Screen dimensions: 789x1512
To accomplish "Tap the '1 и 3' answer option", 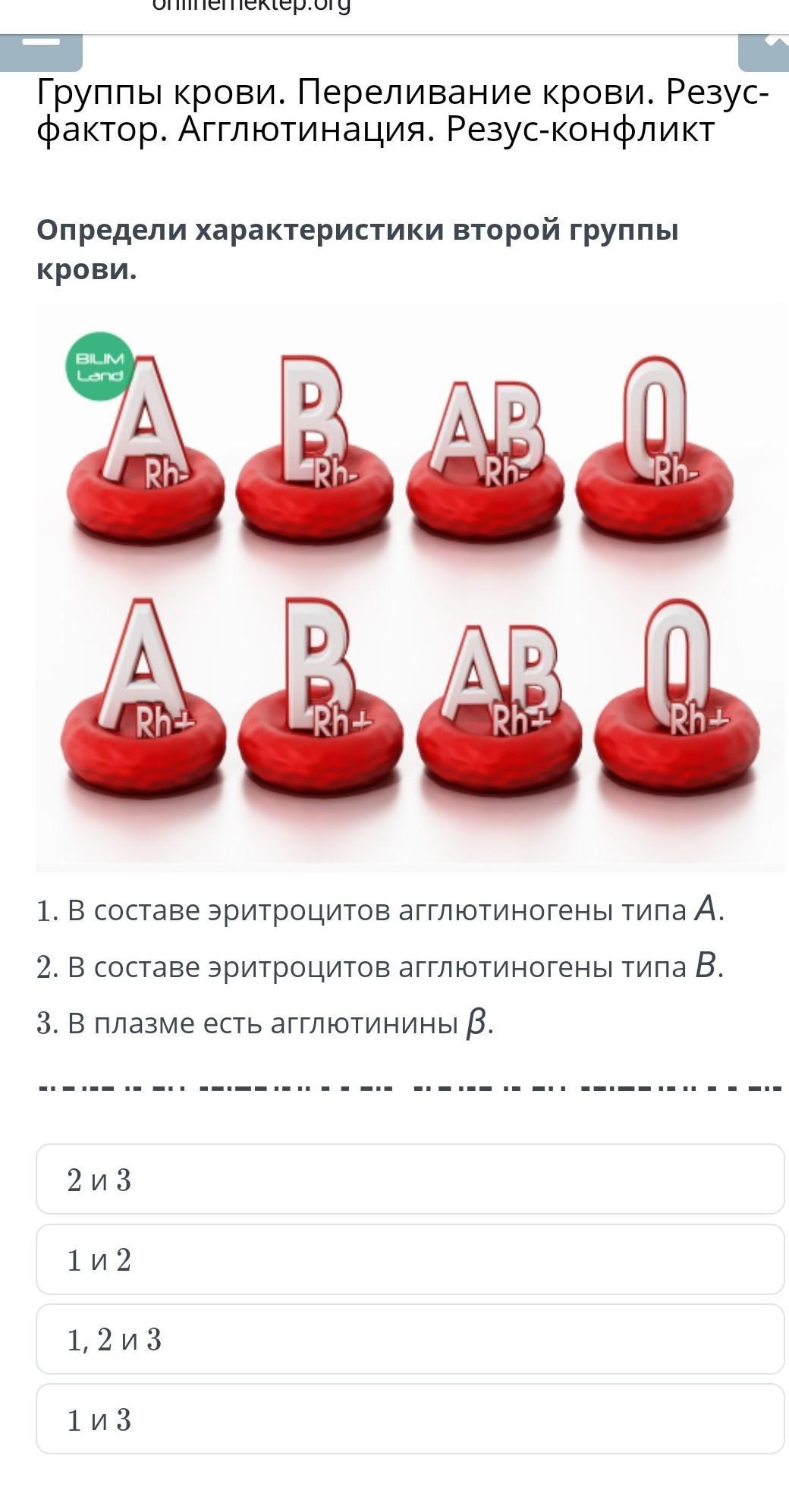I will click(x=410, y=1419).
